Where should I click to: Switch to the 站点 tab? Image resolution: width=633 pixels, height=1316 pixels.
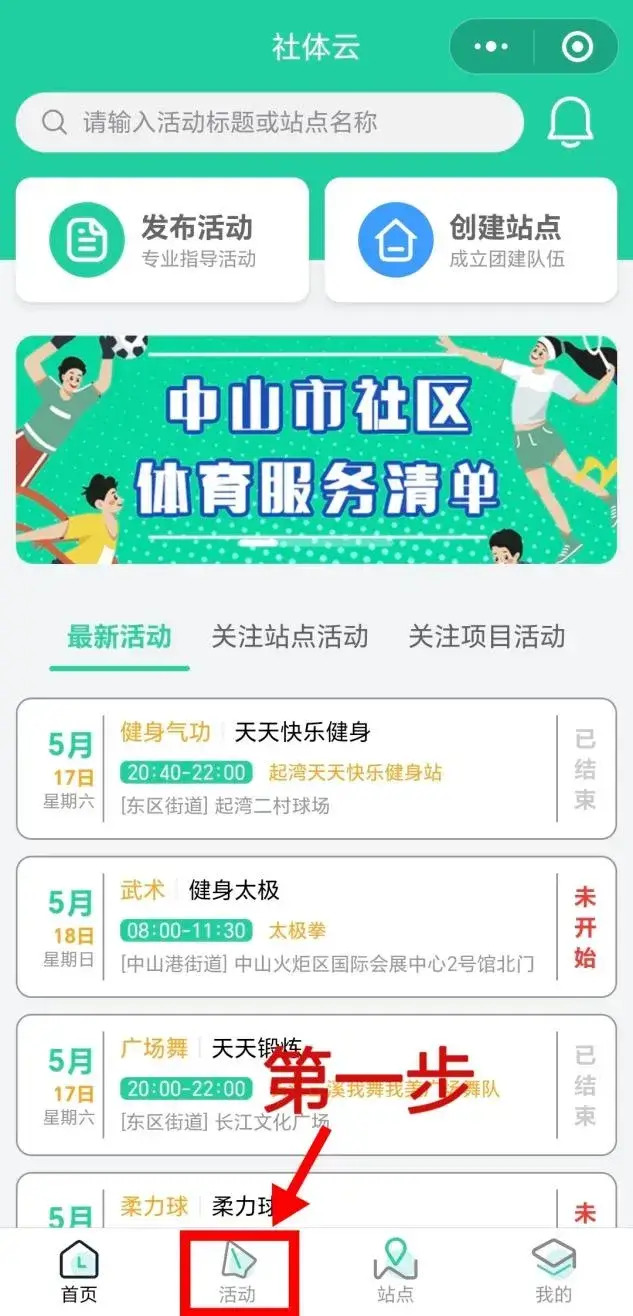tap(395, 1272)
